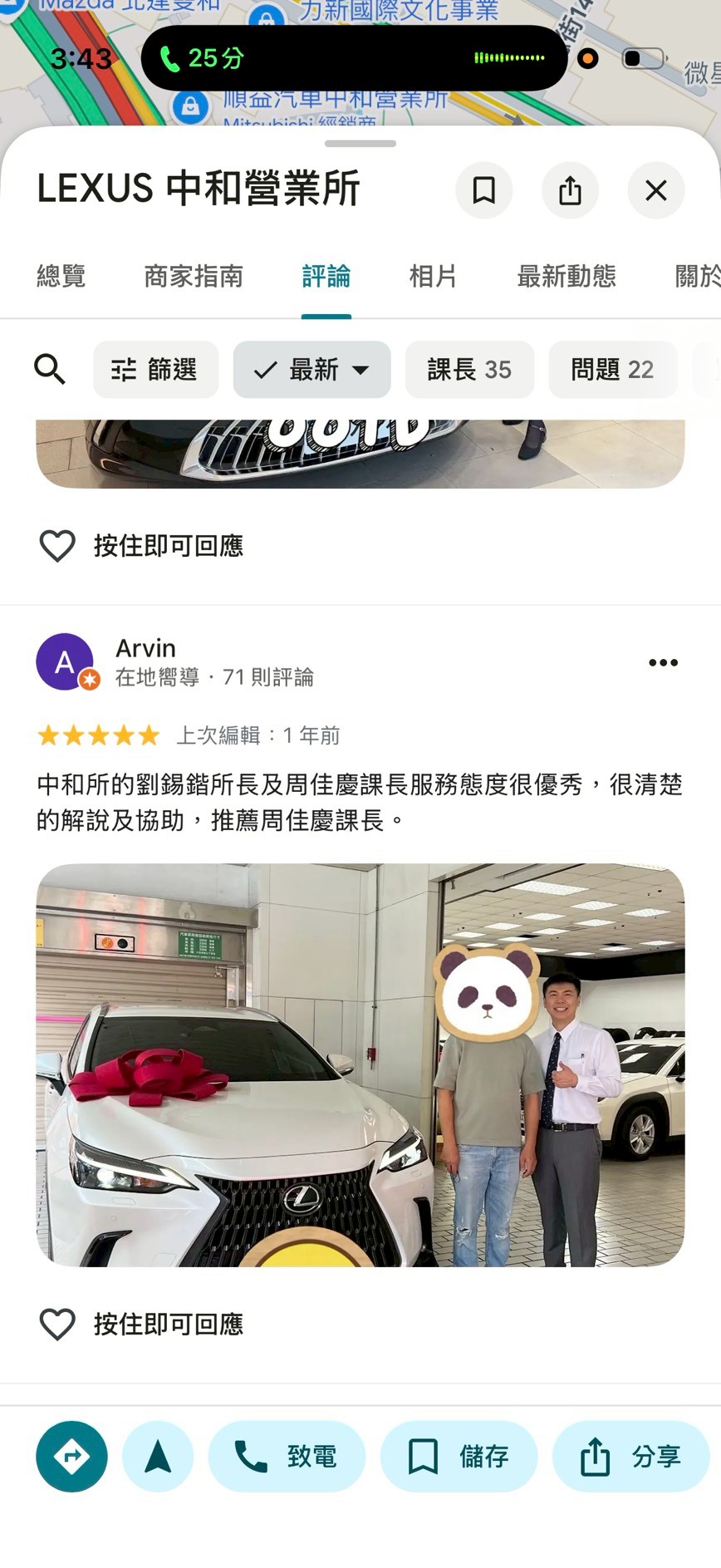Open the 最新動態 tab

tap(566, 276)
